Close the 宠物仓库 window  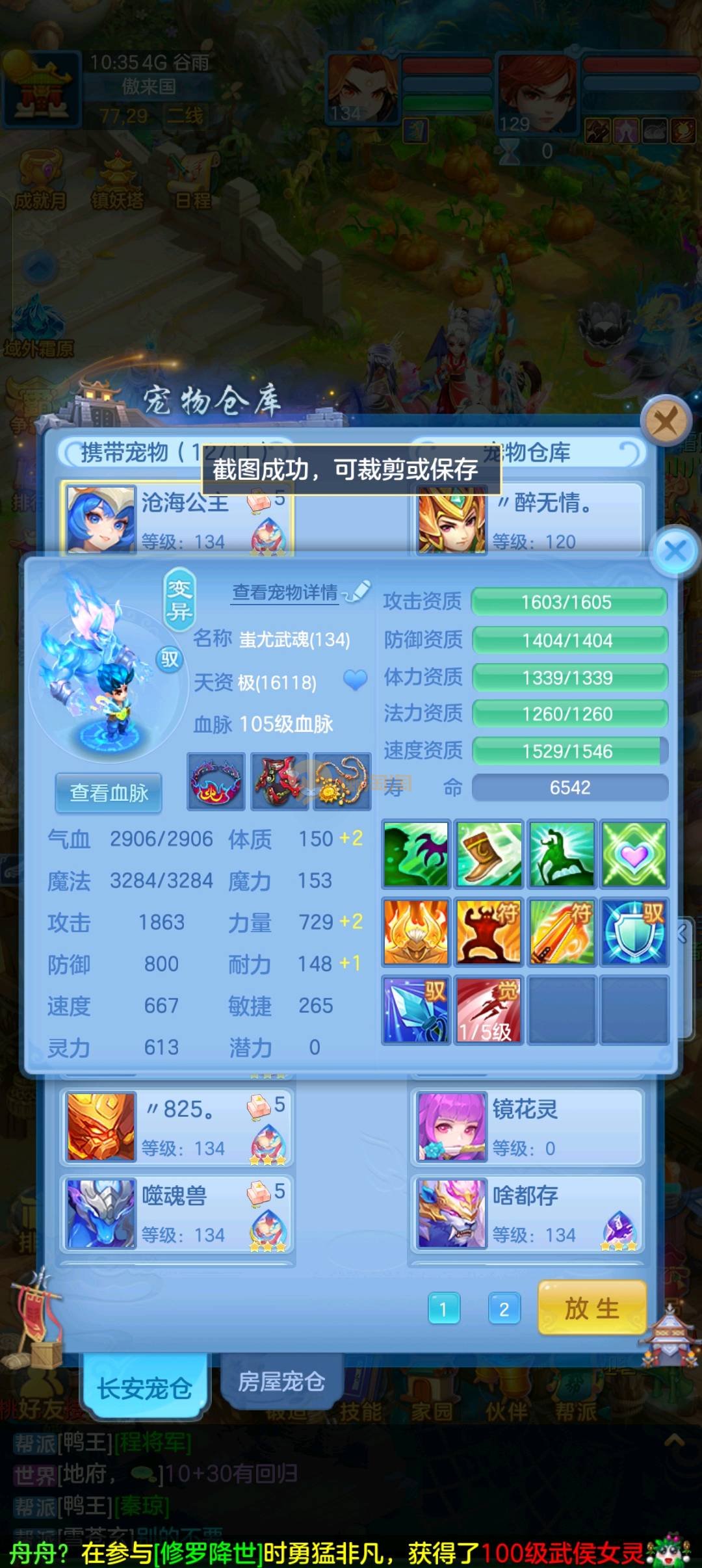[x=665, y=422]
